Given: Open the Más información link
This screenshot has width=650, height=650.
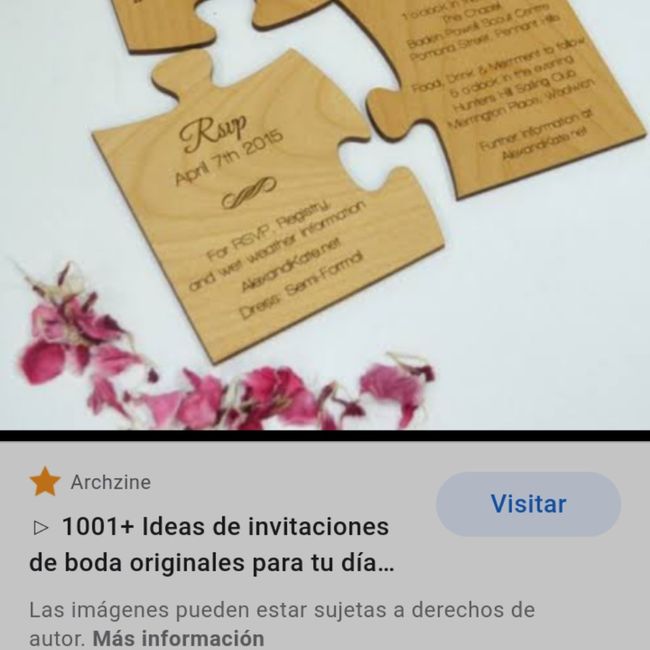Looking at the screenshot, I should (179, 638).
